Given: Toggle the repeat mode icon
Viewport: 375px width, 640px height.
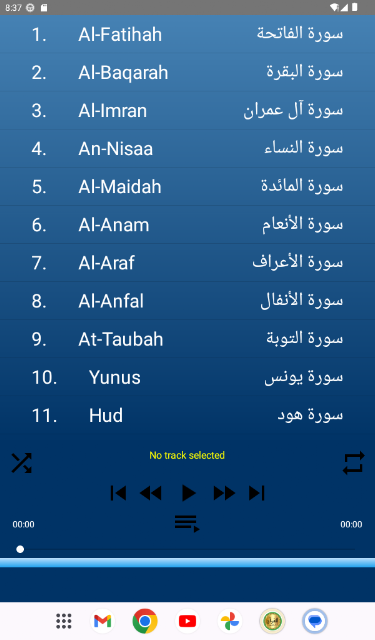Looking at the screenshot, I should coord(353,463).
